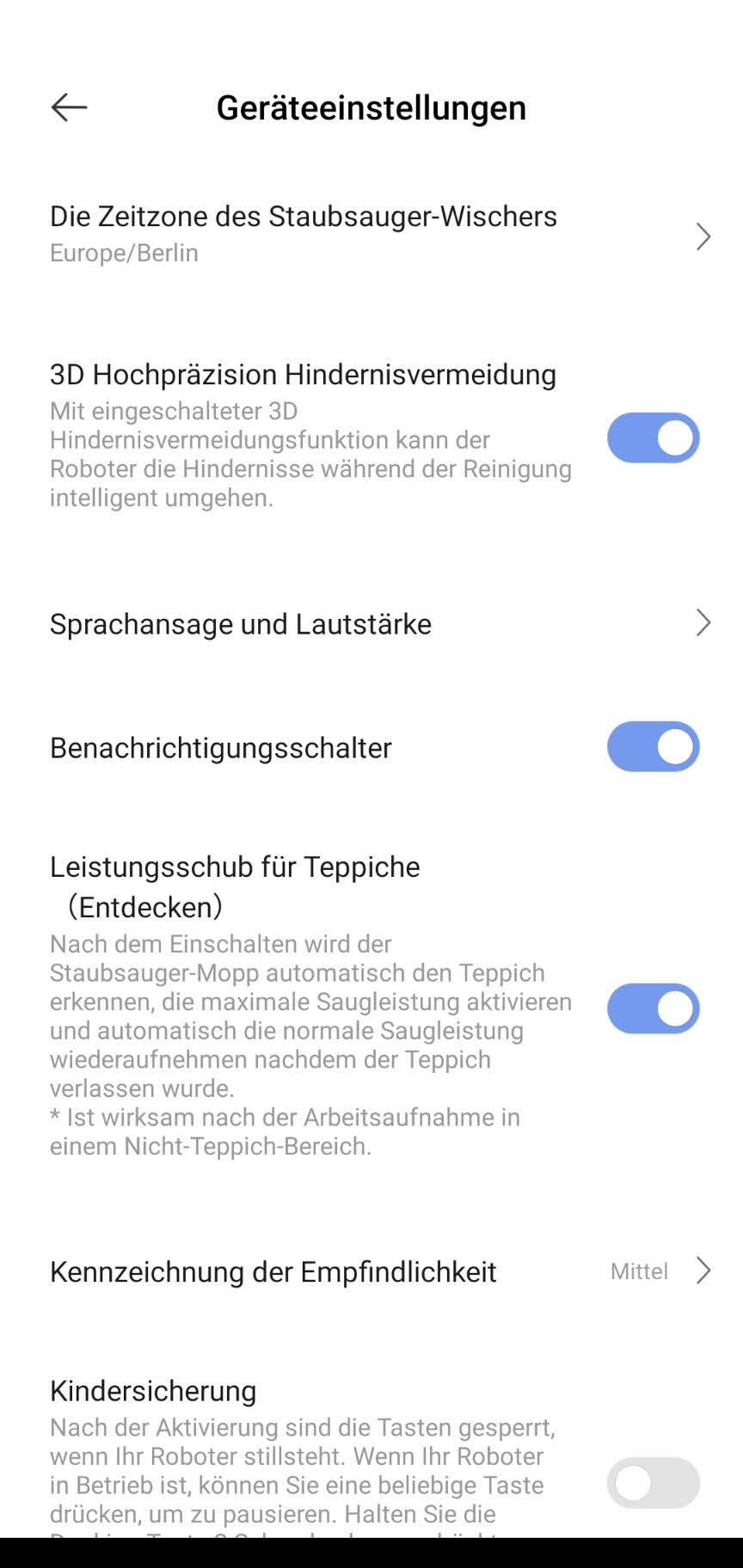Enable the Kindersicherung switch
The image size is (743, 1568).
point(653,1482)
